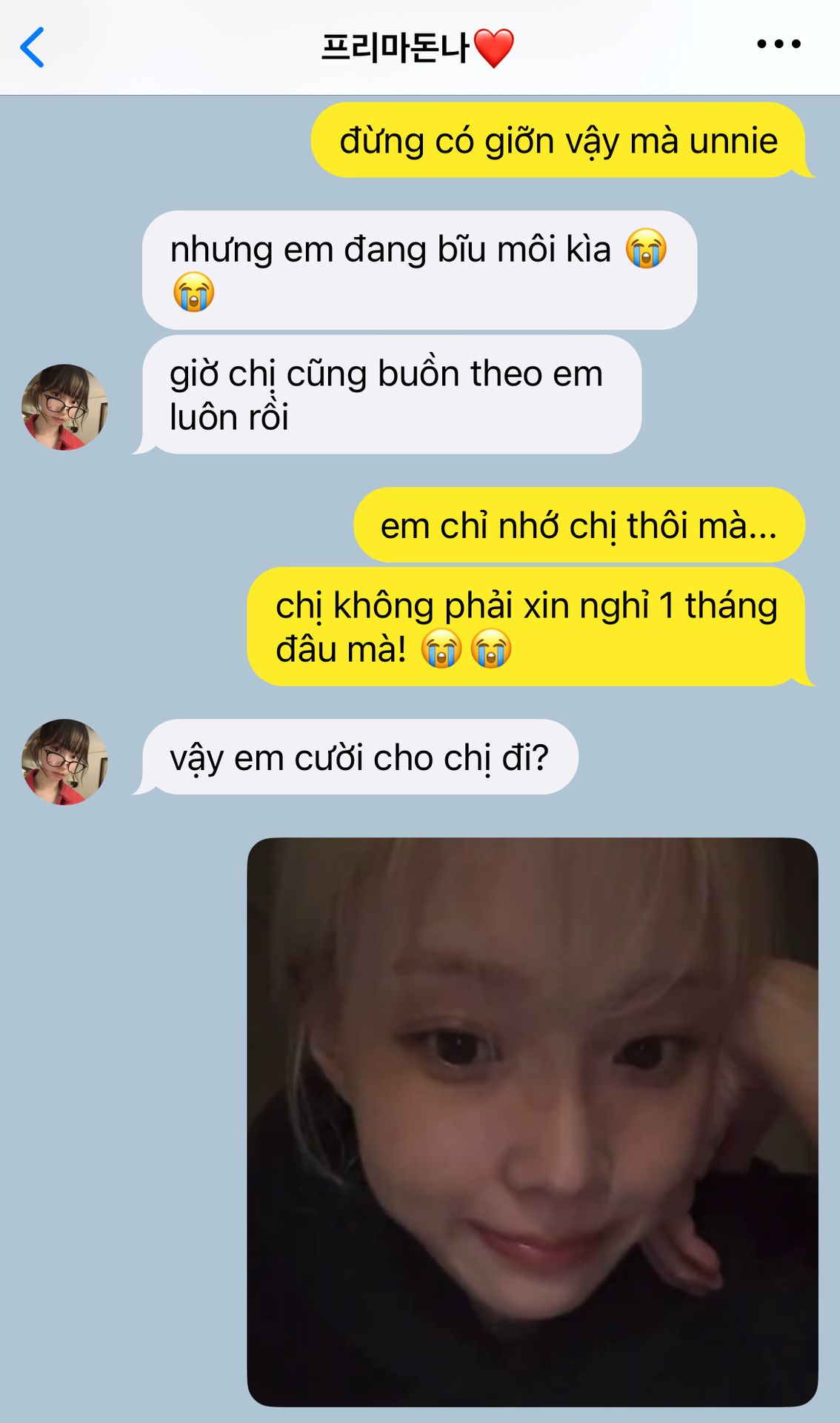Tap the avatar beside "giờ chị cũng buồn"

click(x=64, y=407)
